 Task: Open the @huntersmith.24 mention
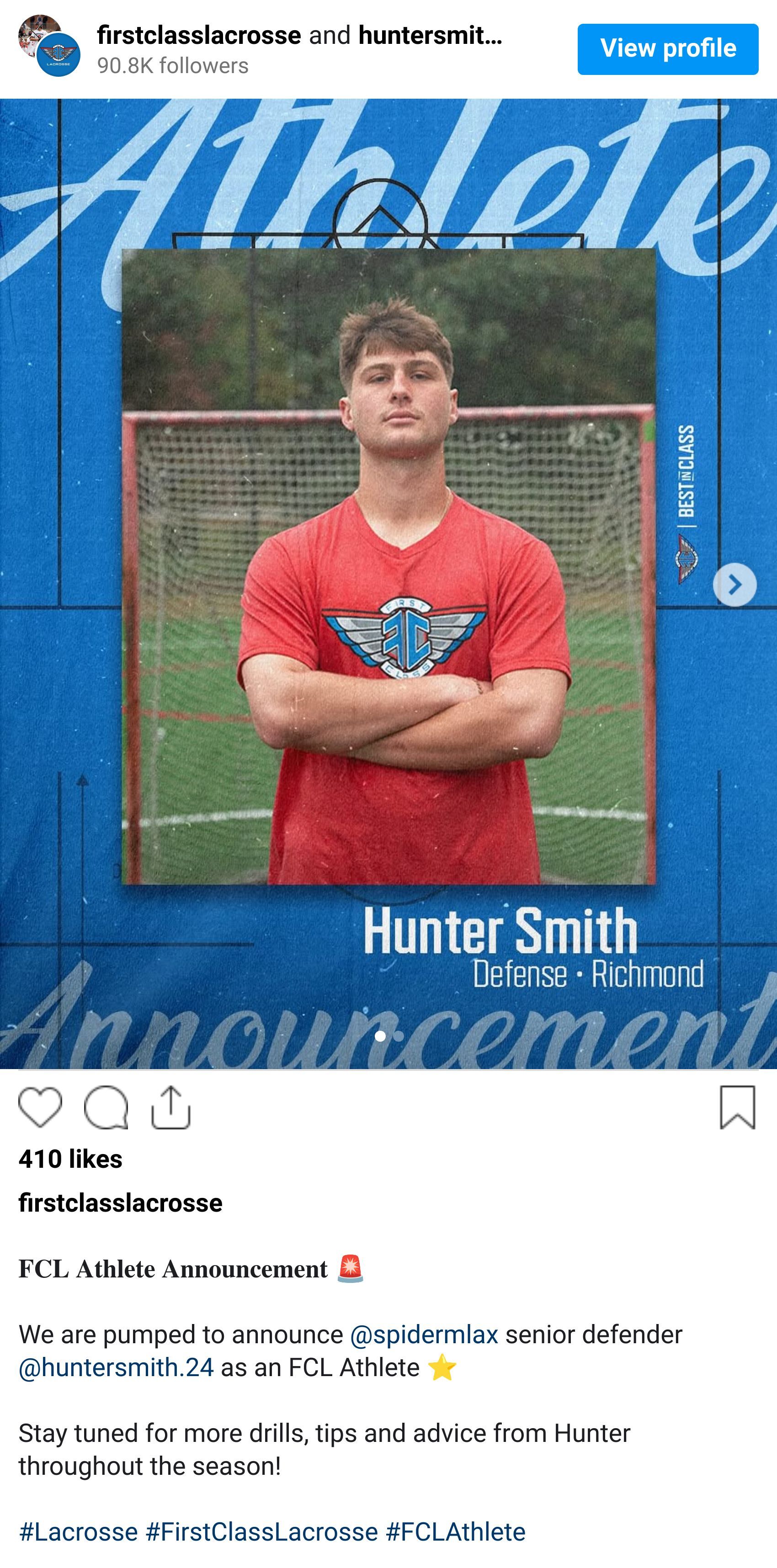point(116,1368)
